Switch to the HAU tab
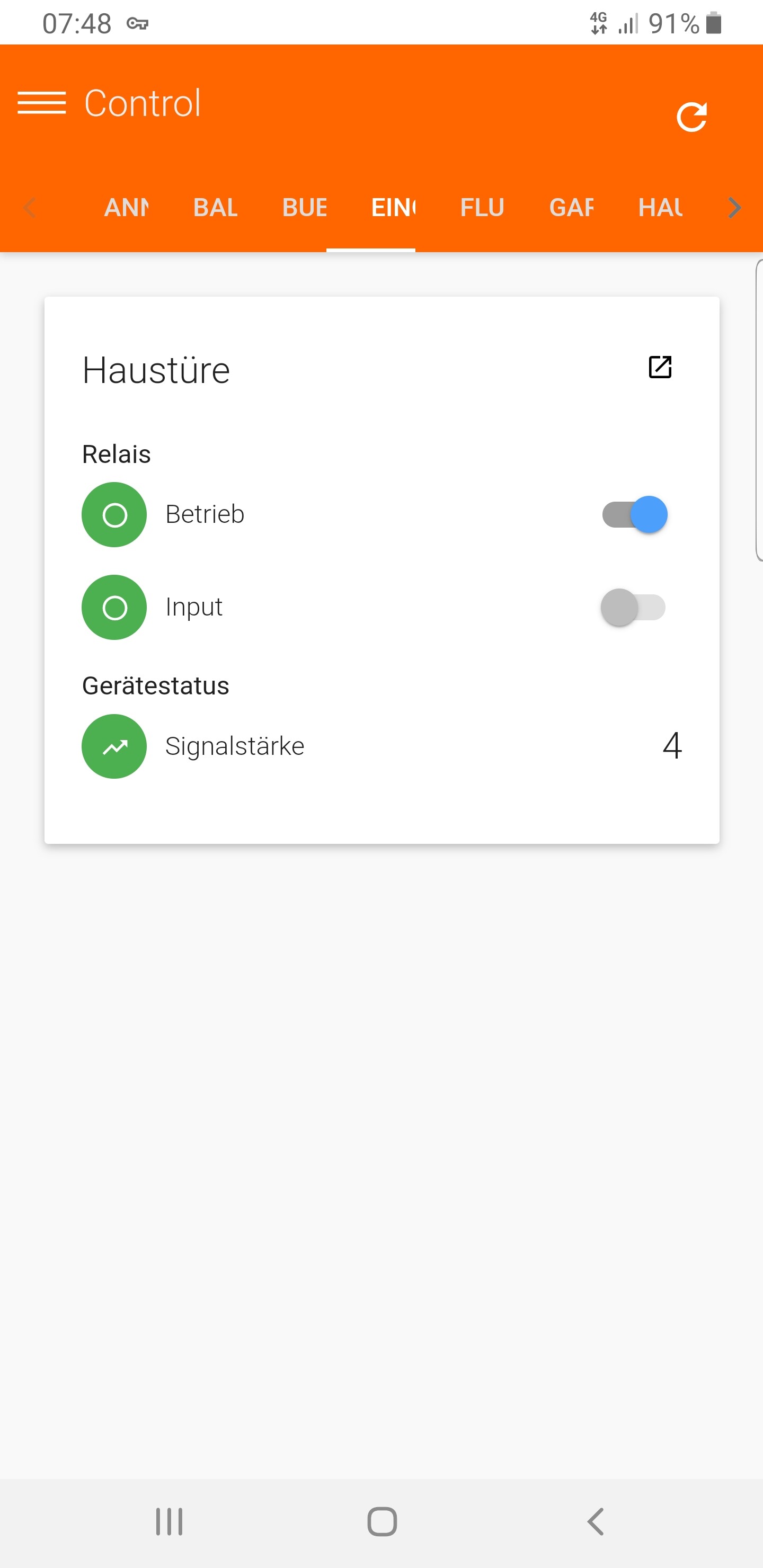The height and width of the screenshot is (1568, 763). 660,208
